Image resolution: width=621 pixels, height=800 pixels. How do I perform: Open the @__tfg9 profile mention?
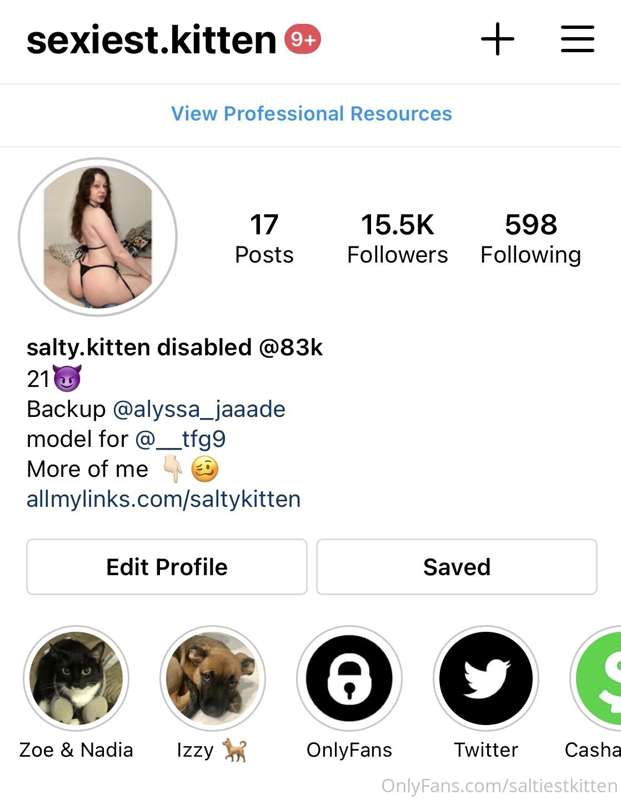click(183, 439)
